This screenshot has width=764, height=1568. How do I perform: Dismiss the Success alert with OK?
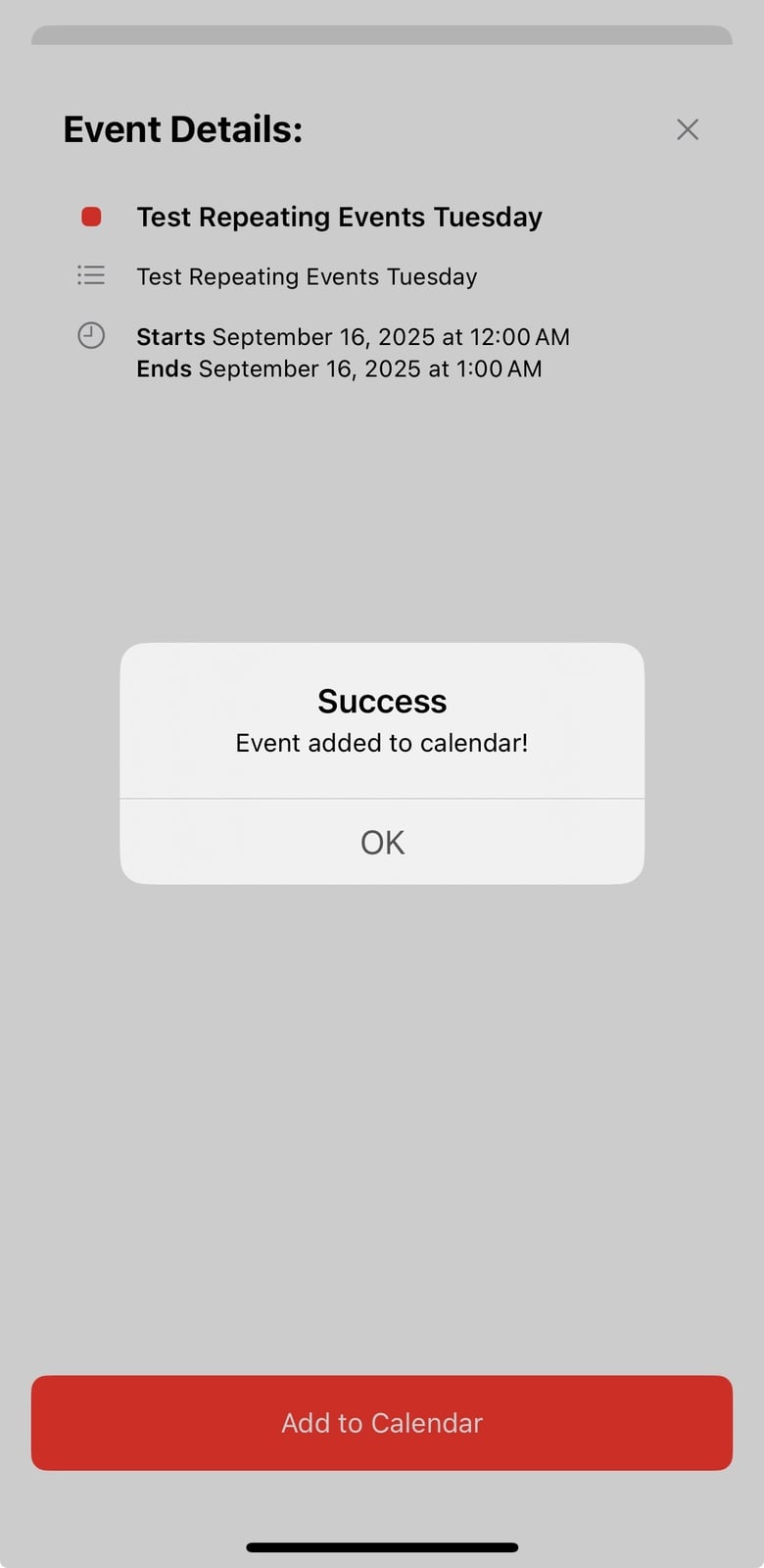coord(382,842)
